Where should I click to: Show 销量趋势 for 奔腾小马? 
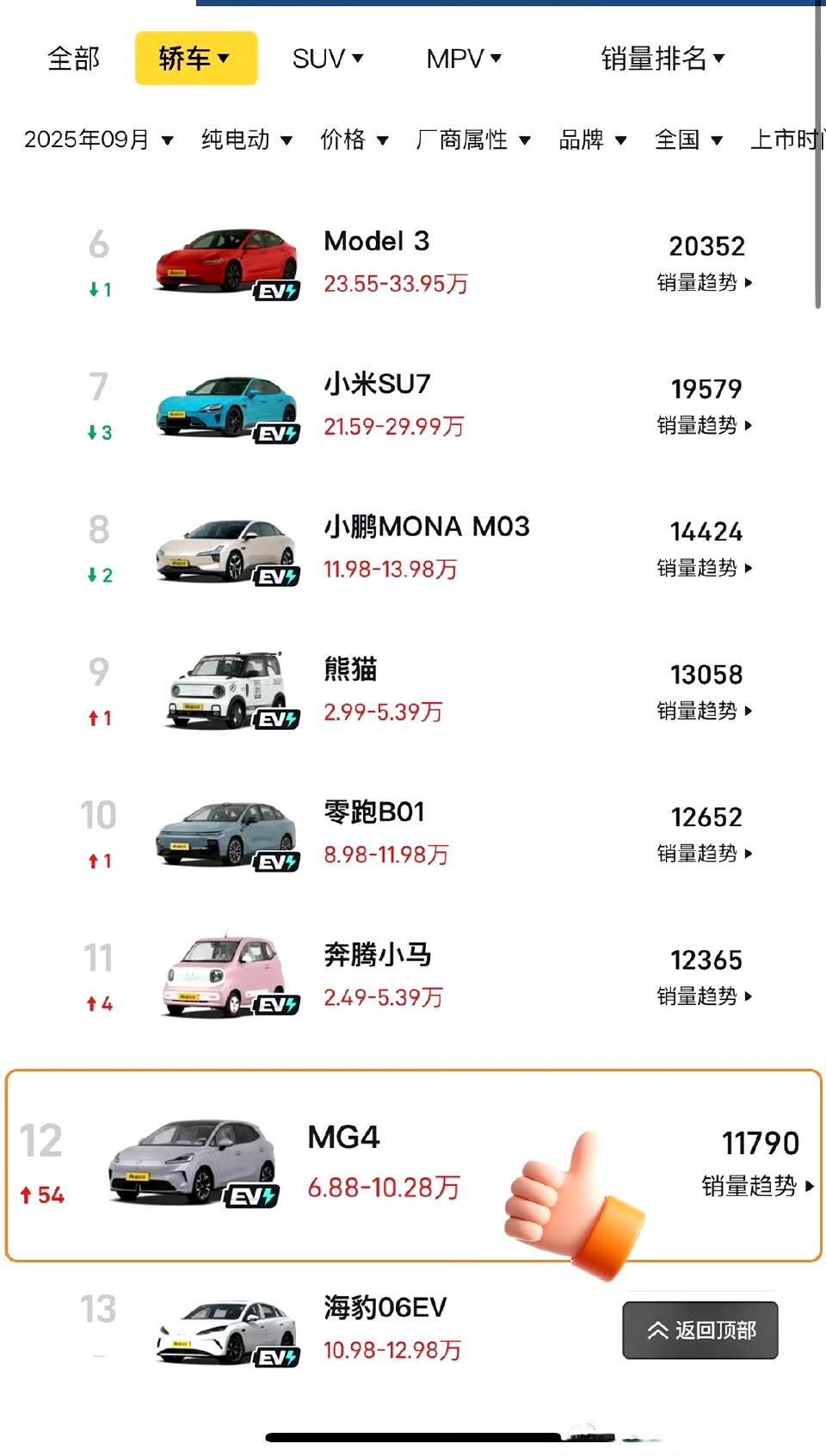pos(704,996)
